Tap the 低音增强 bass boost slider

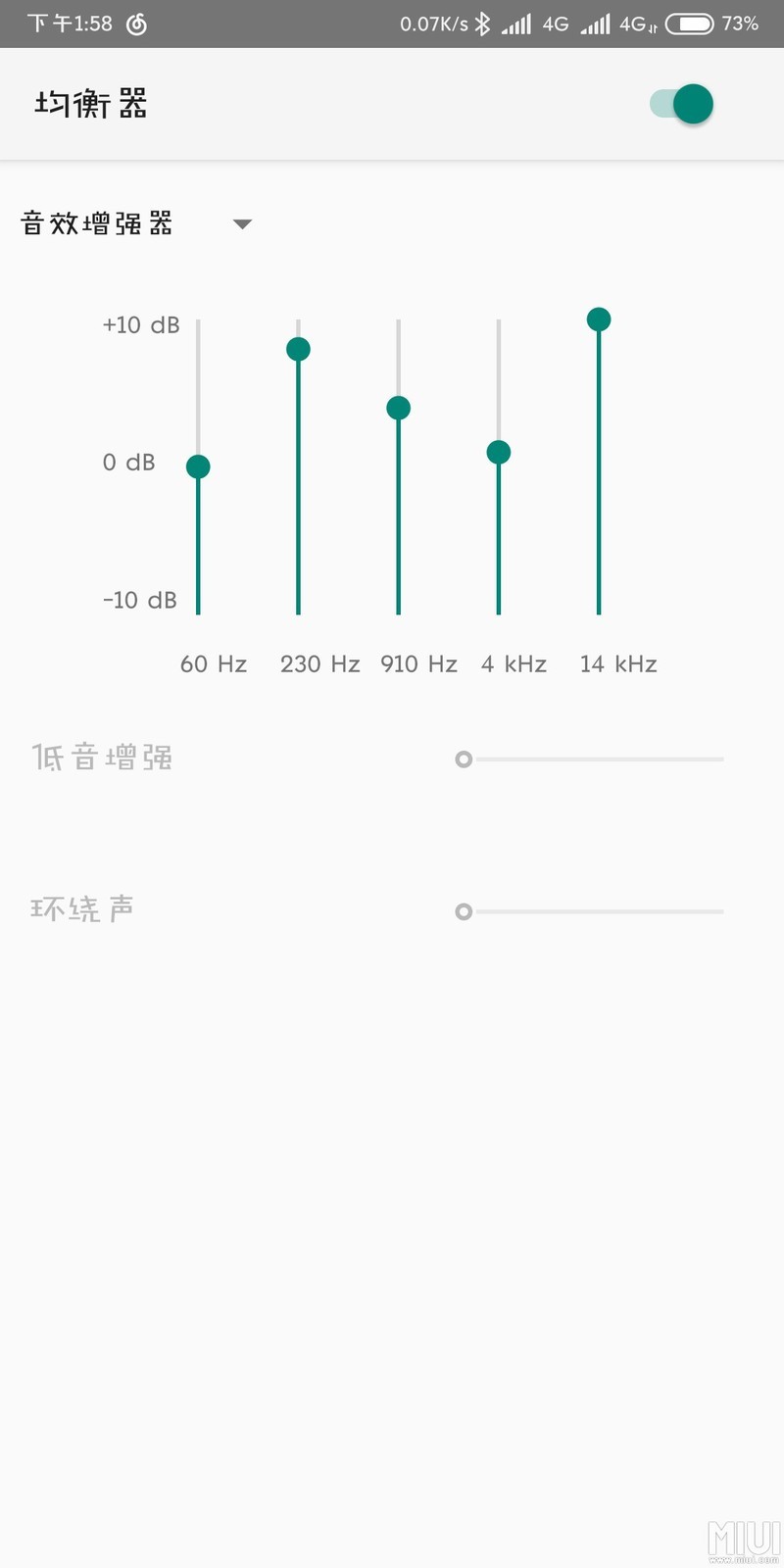tap(592, 759)
